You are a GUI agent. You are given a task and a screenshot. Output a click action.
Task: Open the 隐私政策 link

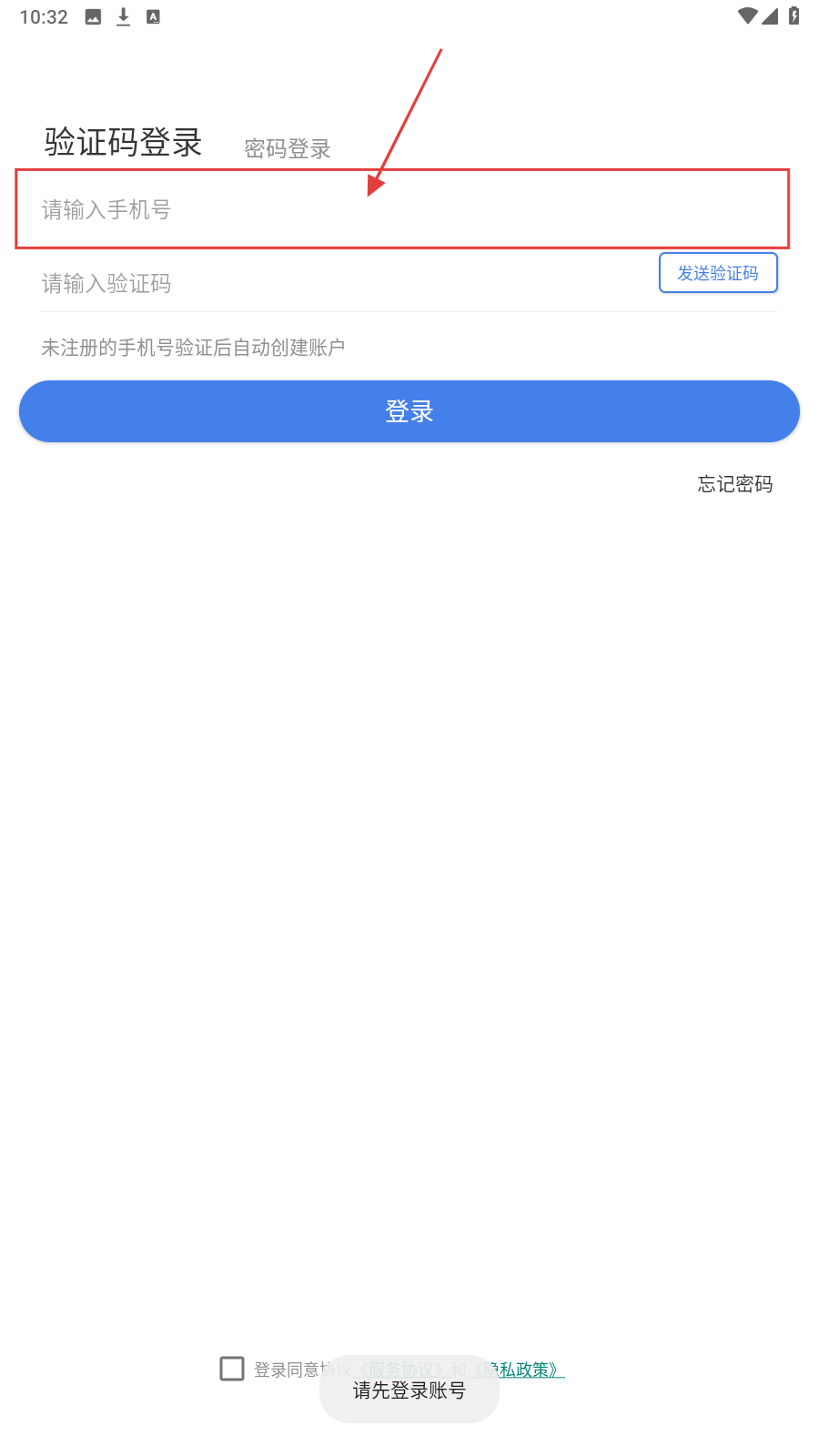(x=532, y=1369)
